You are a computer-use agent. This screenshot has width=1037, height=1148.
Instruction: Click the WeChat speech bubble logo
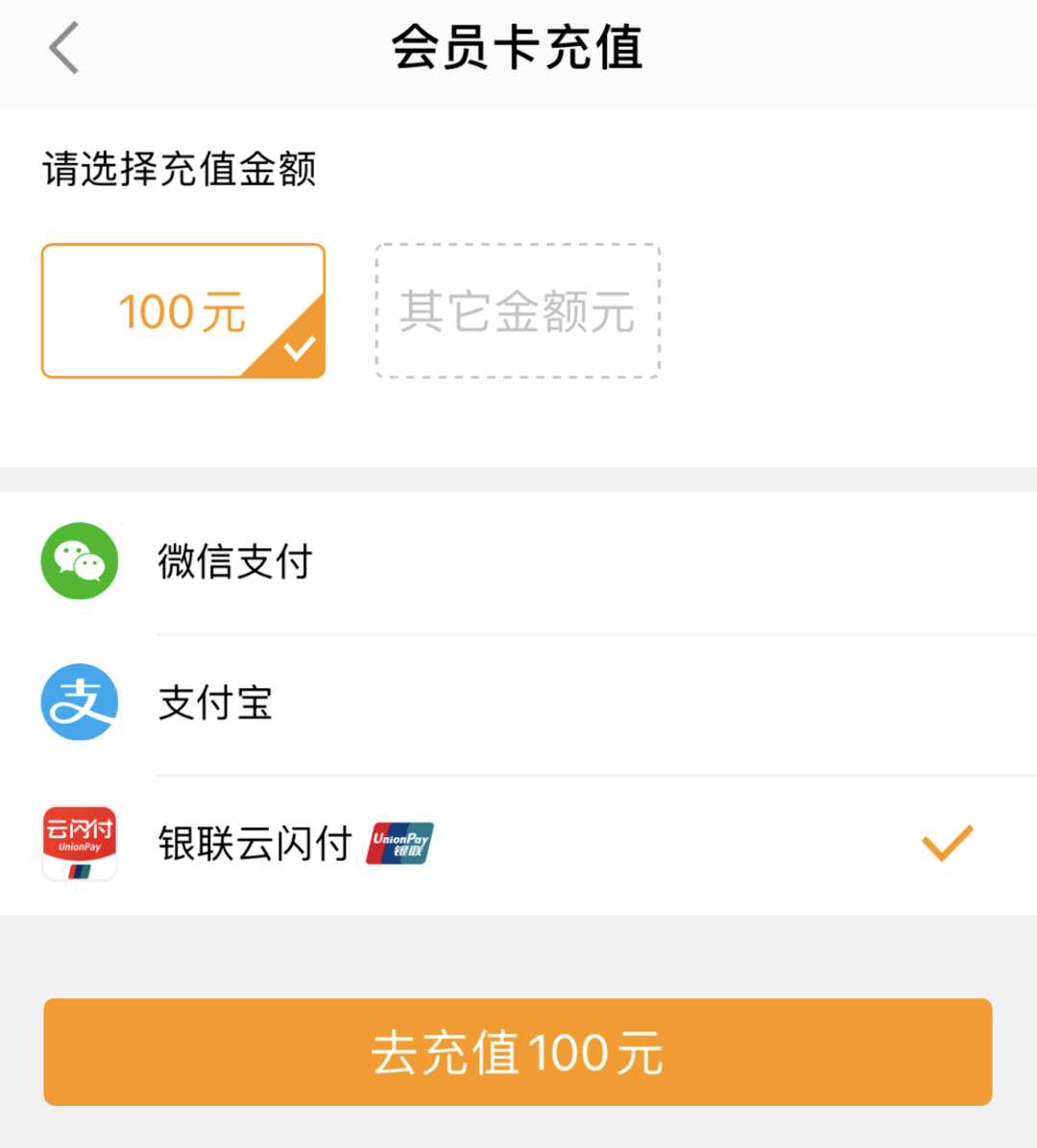80,562
